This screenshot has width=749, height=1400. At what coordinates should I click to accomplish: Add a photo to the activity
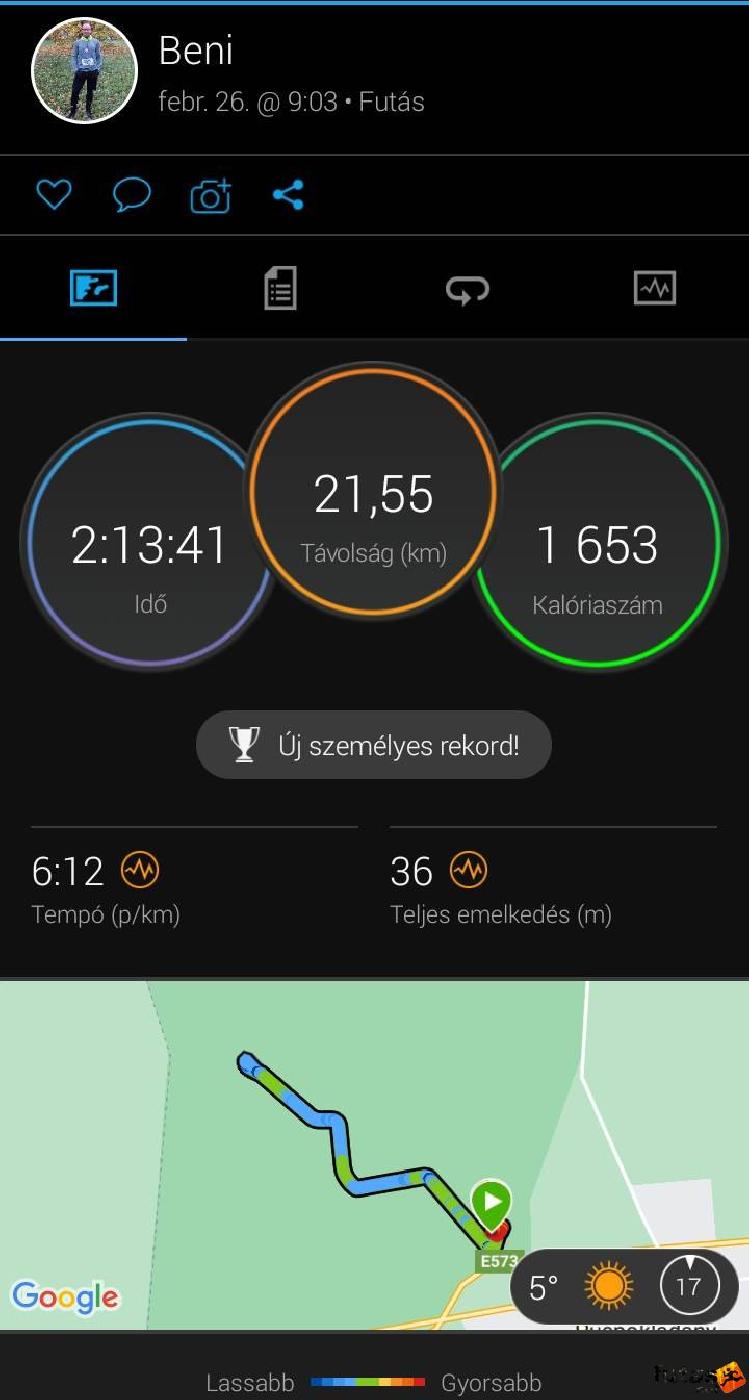pyautogui.click(x=210, y=195)
